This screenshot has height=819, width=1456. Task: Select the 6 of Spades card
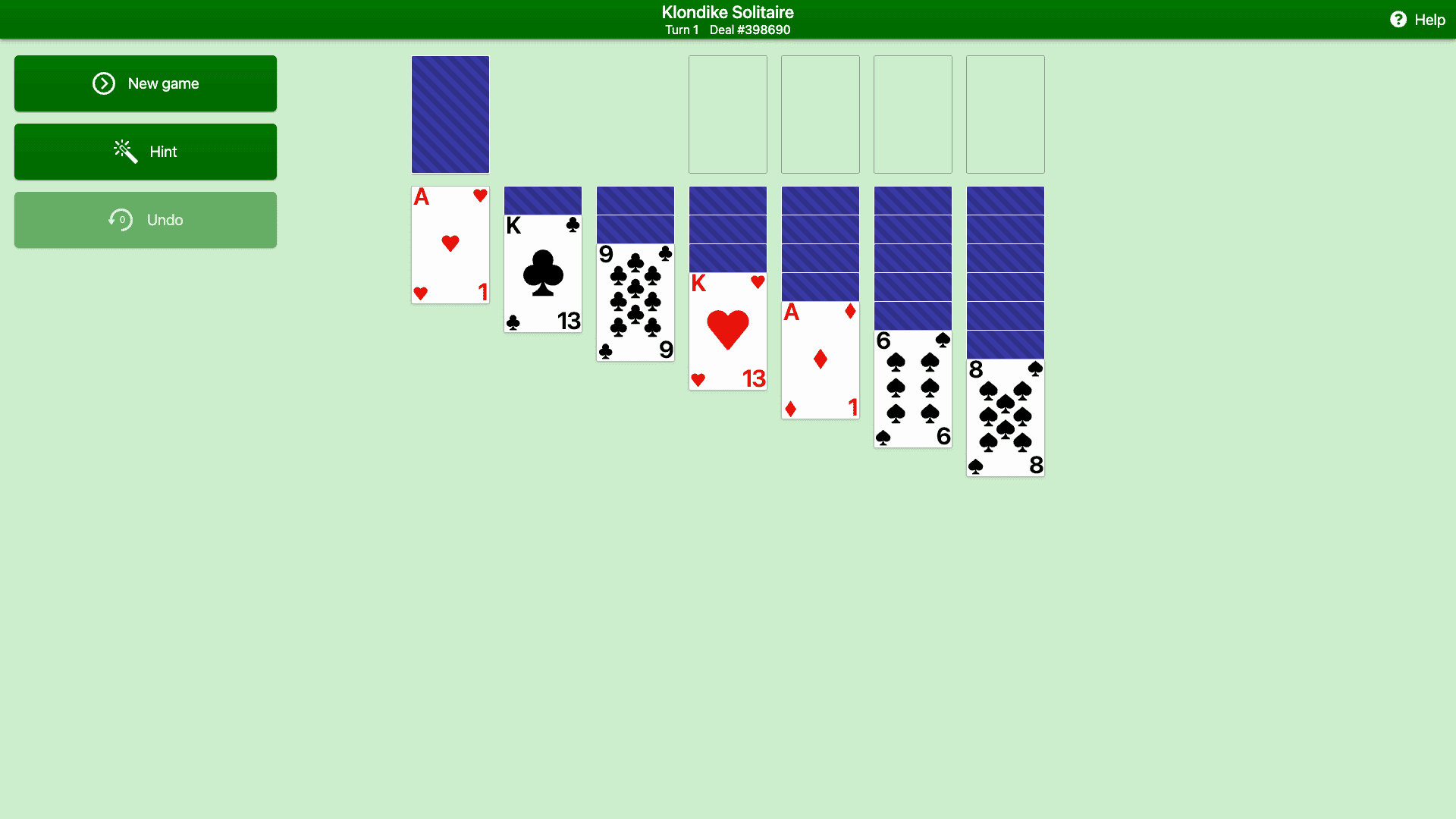coord(913,389)
